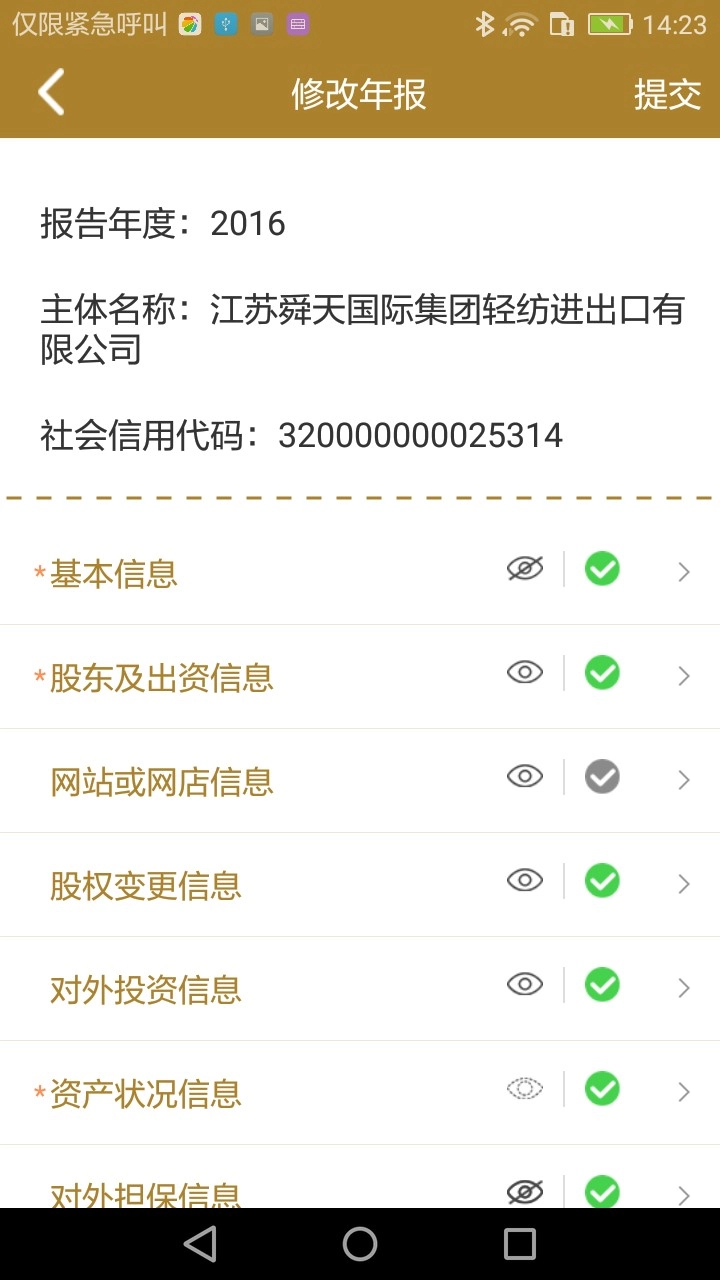Click the green check icon beside 基本信息
This screenshot has width=720, height=1280.
click(x=602, y=568)
